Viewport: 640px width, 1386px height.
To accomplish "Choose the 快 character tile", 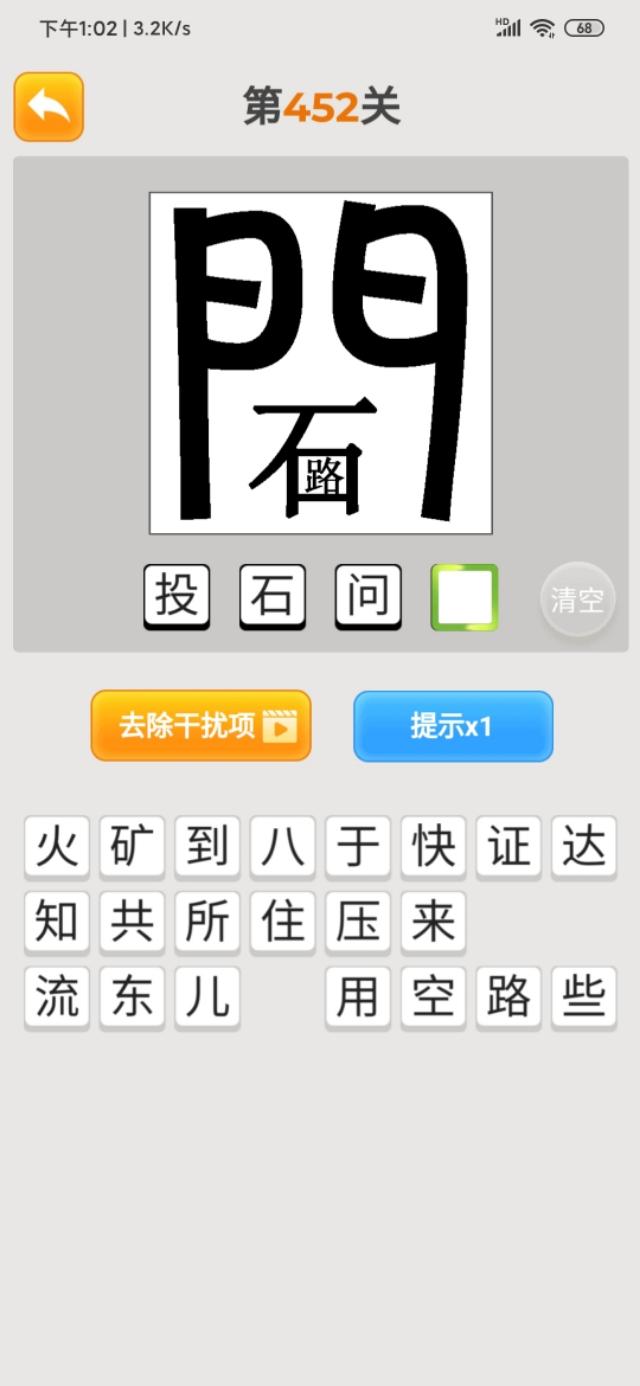I will pos(433,847).
